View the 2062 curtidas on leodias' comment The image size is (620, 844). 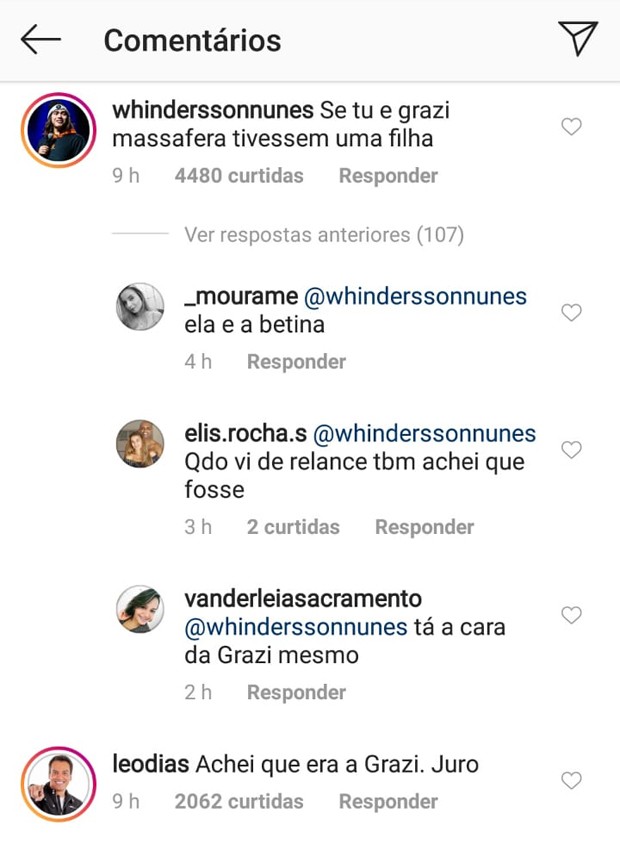click(238, 802)
